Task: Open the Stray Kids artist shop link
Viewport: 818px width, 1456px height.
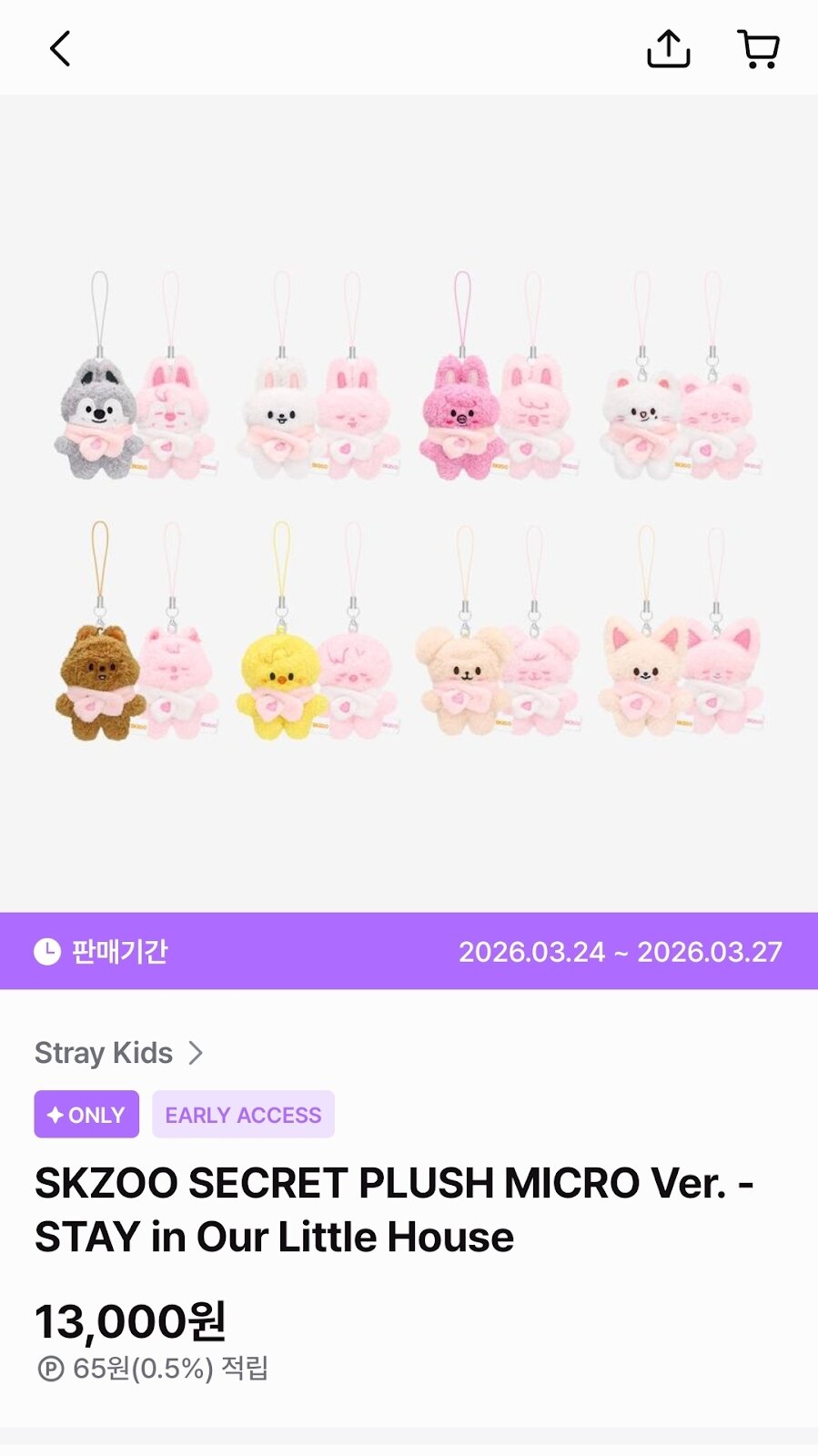Action: click(118, 1053)
